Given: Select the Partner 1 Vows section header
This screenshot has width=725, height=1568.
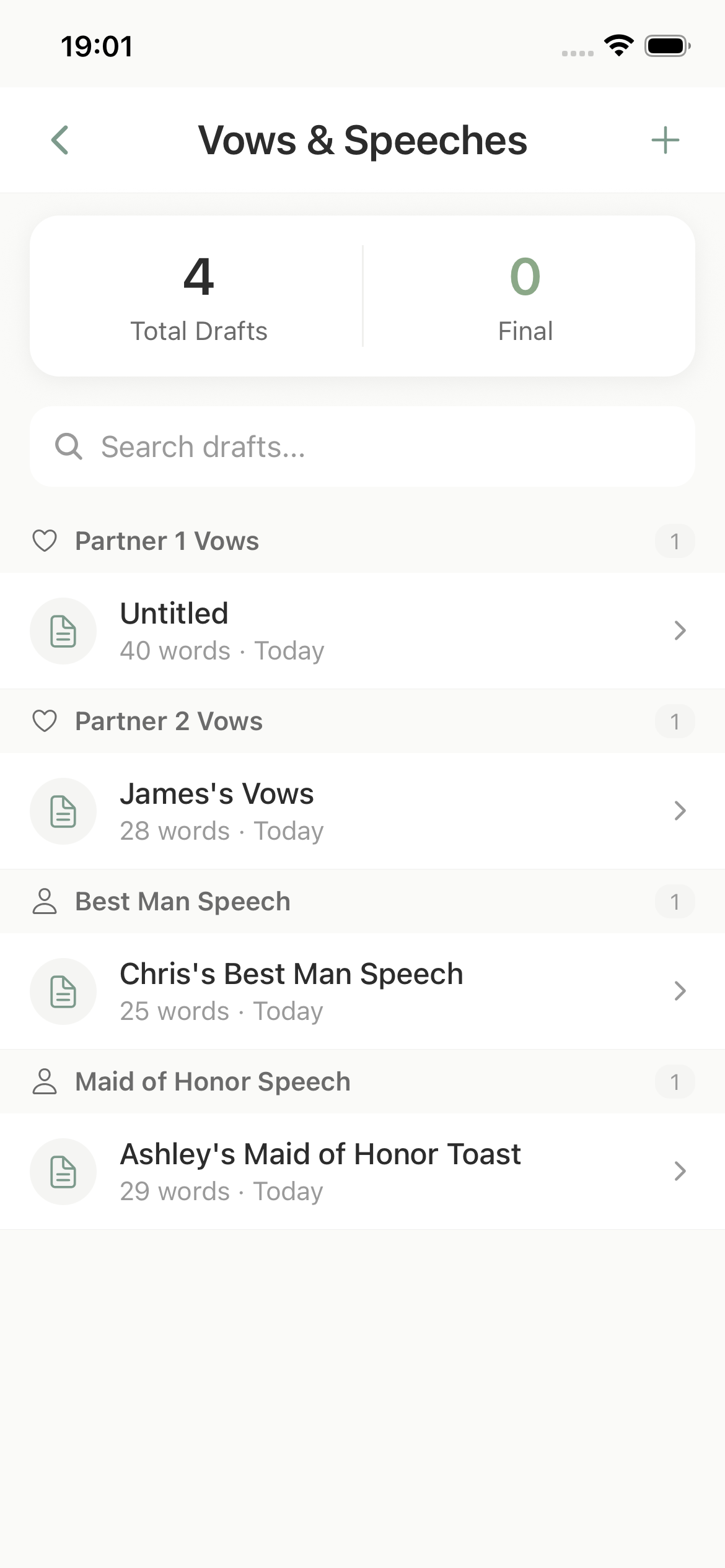Looking at the screenshot, I should [x=167, y=540].
